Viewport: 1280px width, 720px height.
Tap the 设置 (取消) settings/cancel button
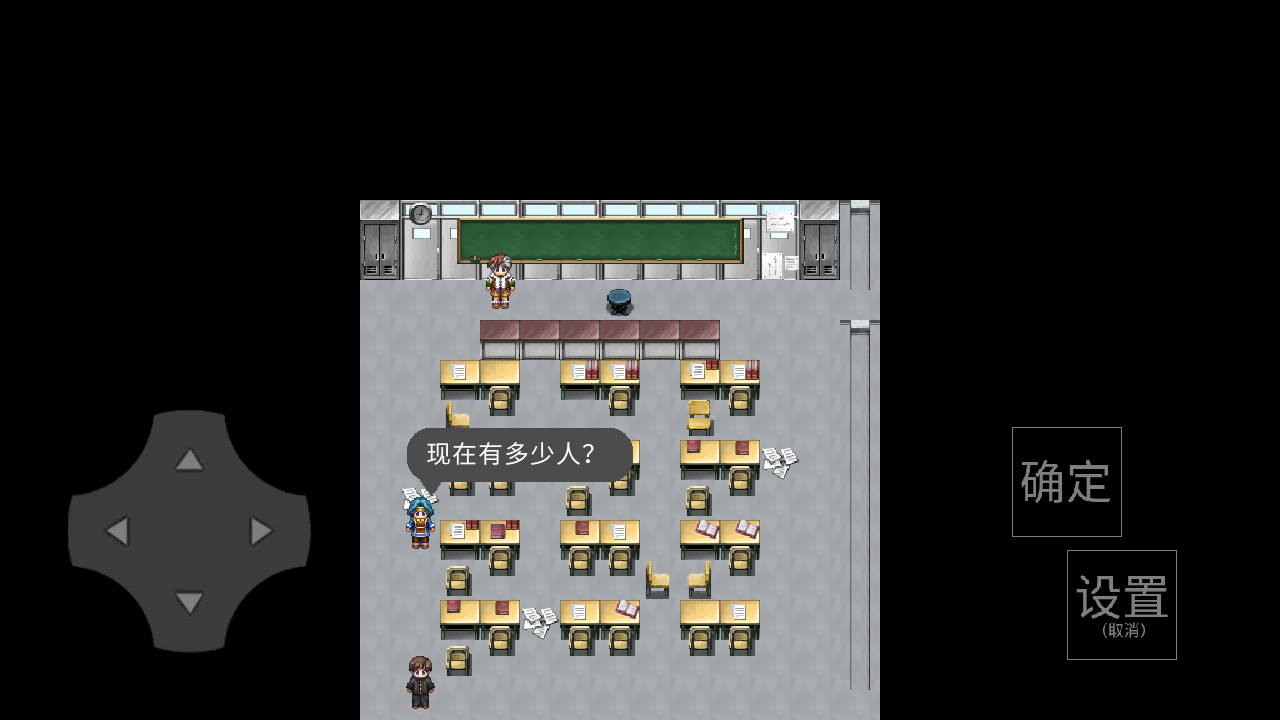coord(1121,605)
